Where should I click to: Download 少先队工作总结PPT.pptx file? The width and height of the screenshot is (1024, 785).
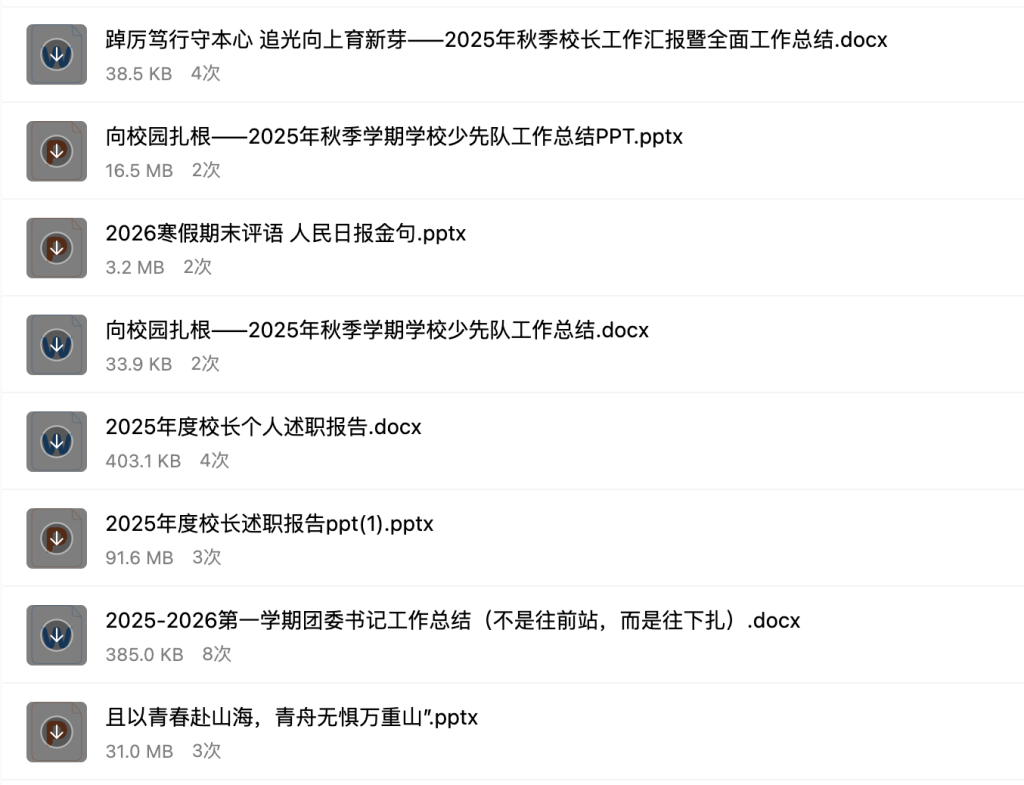pyautogui.click(x=57, y=151)
